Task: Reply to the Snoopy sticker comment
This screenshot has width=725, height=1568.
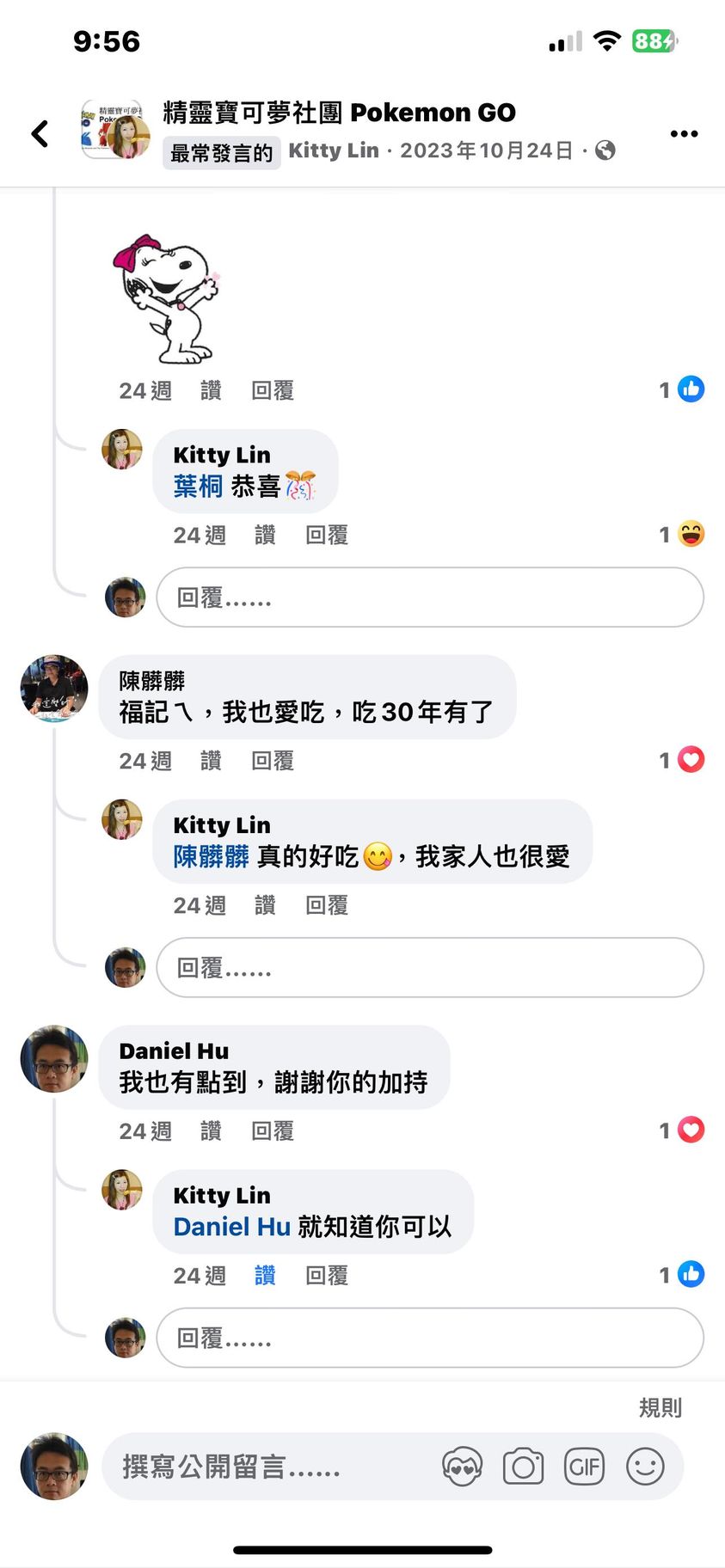Action: click(273, 390)
